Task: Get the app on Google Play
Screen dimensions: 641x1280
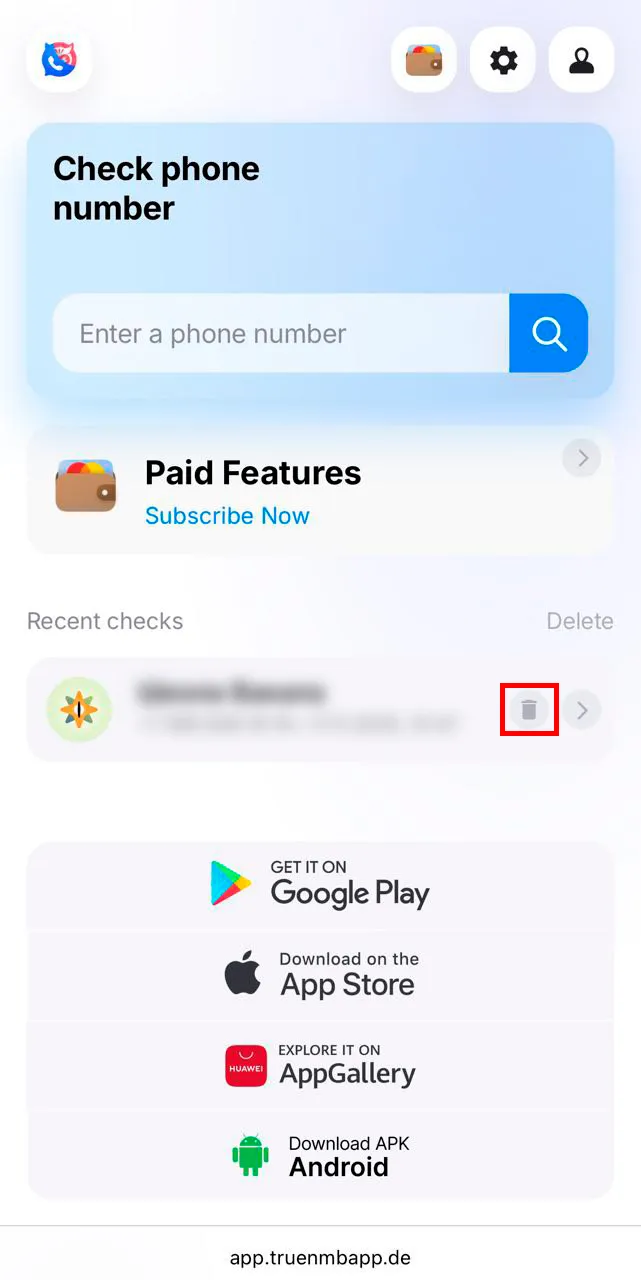Action: [x=320, y=884]
